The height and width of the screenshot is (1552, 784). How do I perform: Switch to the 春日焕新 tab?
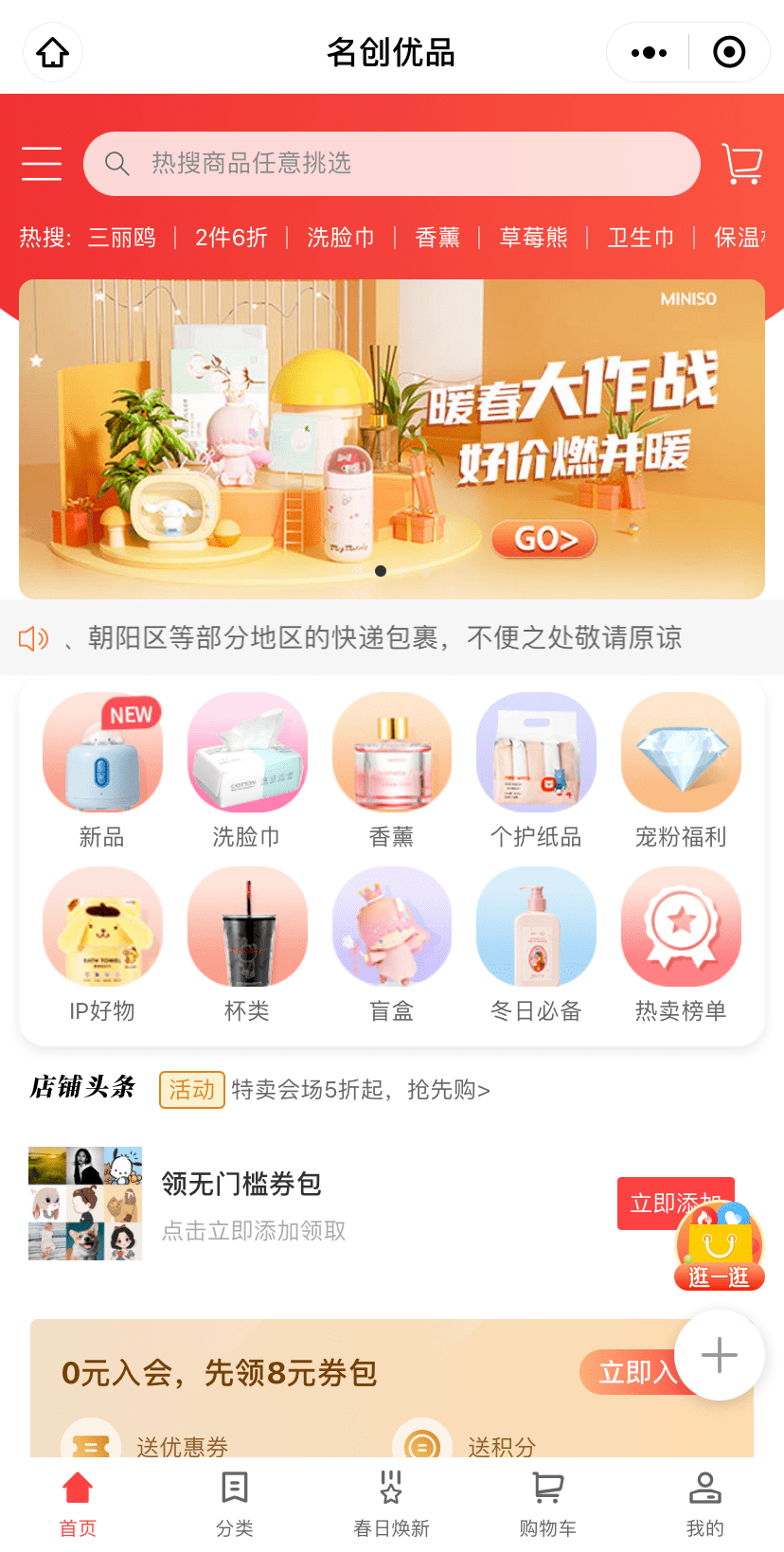pos(391,1504)
